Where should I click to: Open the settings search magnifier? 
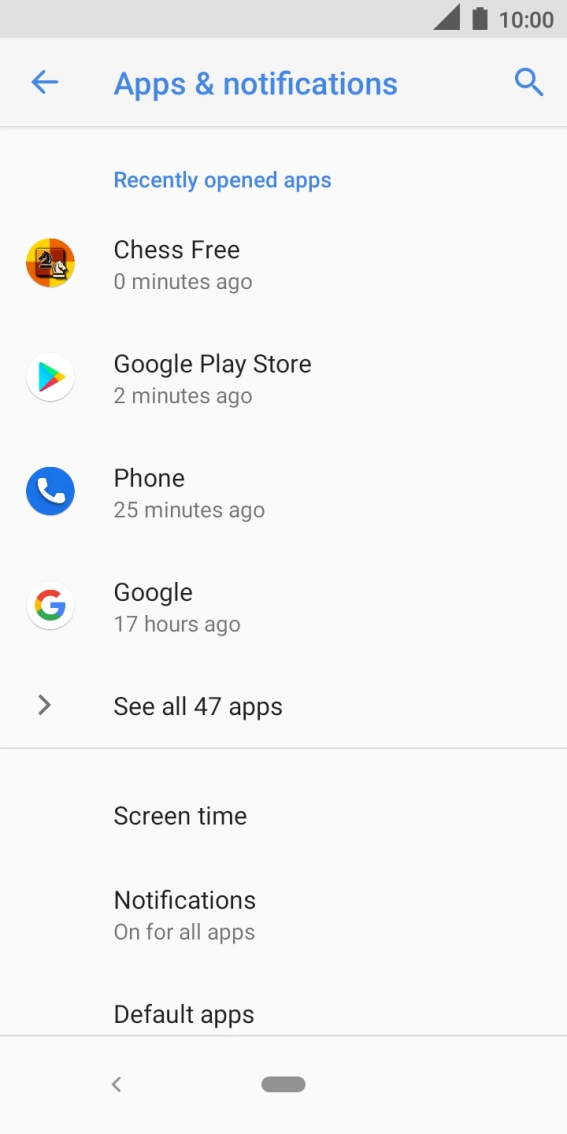[x=529, y=82]
